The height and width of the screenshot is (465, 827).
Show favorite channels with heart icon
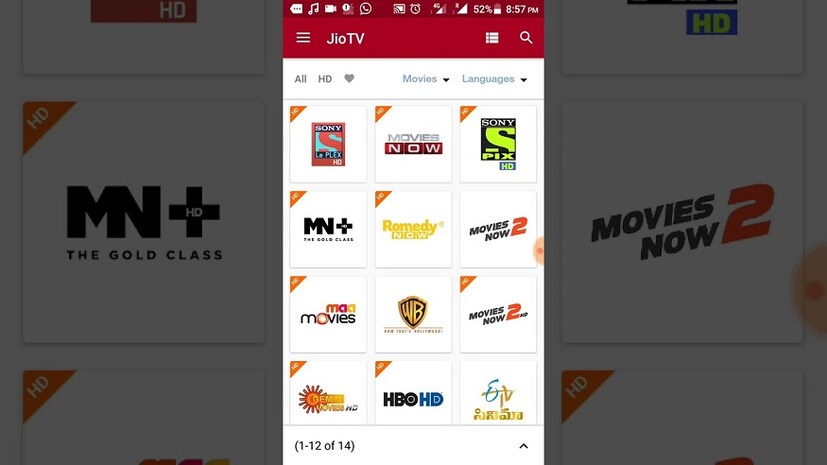pos(349,79)
